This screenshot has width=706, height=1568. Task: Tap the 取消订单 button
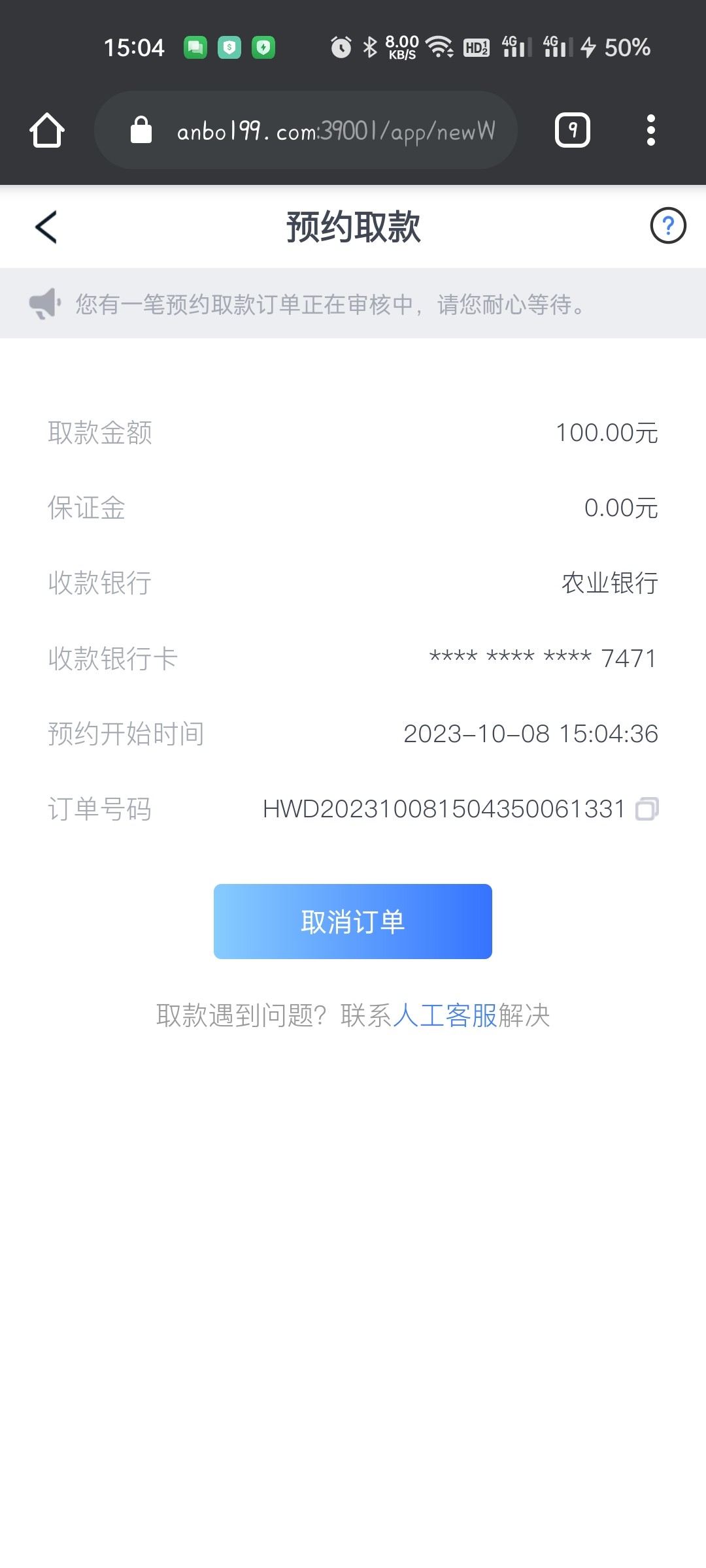(x=353, y=921)
